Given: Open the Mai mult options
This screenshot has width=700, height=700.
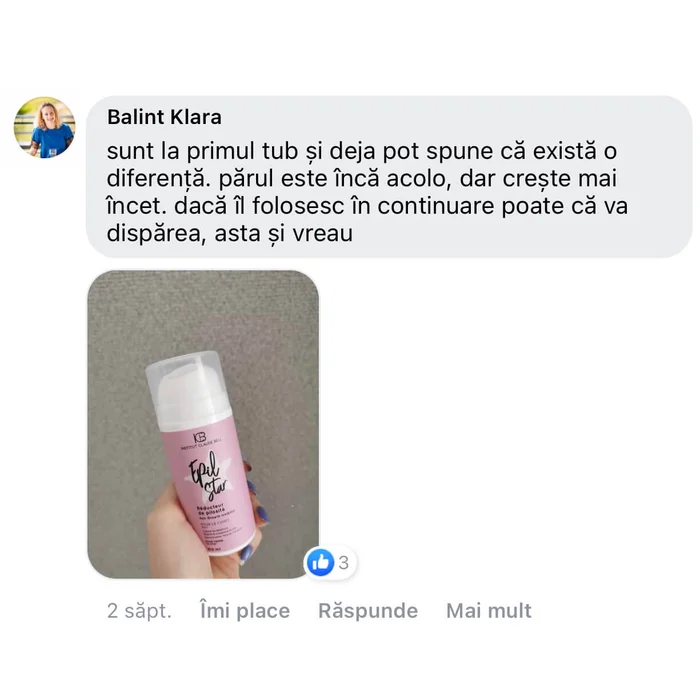Looking at the screenshot, I should tap(489, 611).
